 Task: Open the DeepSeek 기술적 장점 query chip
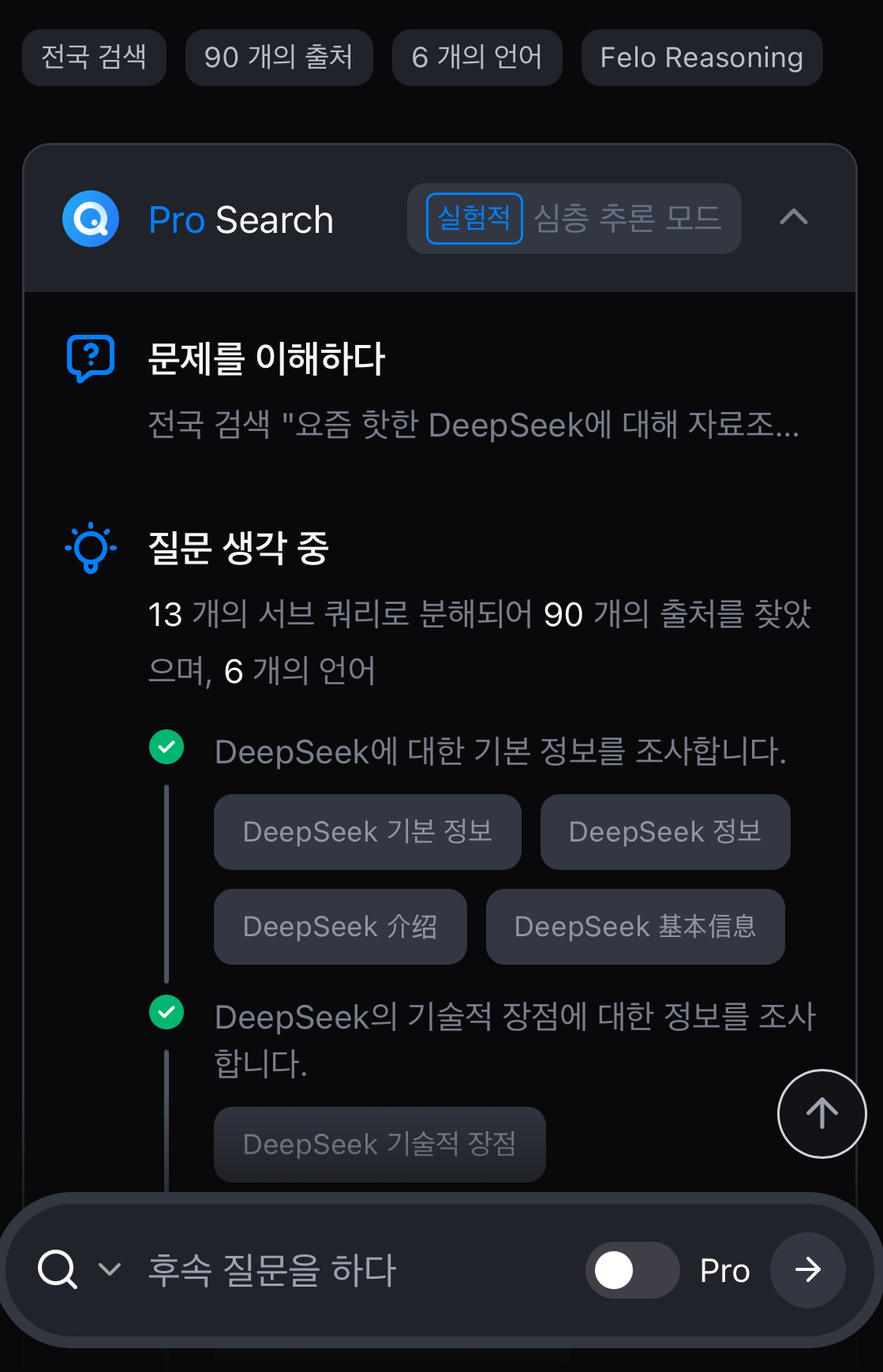[380, 1145]
